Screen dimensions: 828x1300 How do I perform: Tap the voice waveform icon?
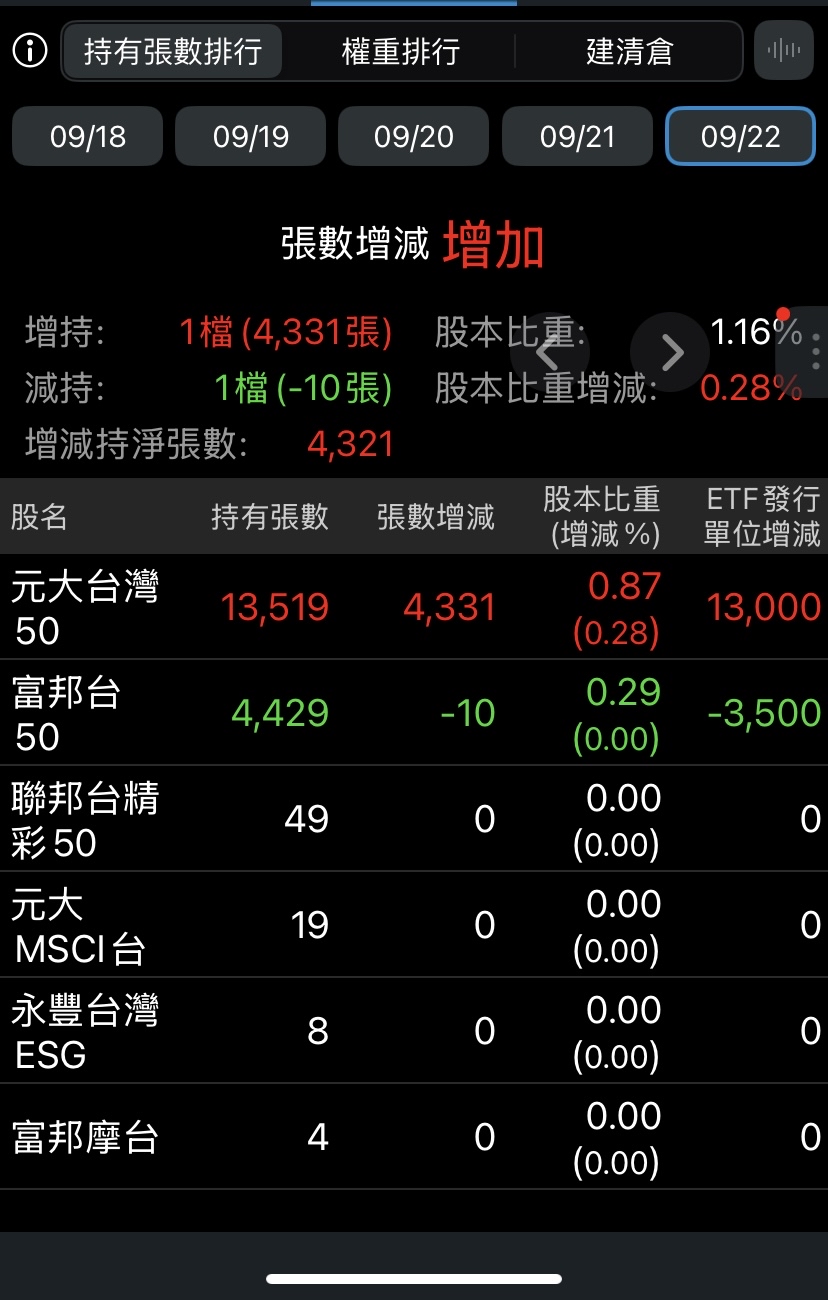(x=784, y=50)
